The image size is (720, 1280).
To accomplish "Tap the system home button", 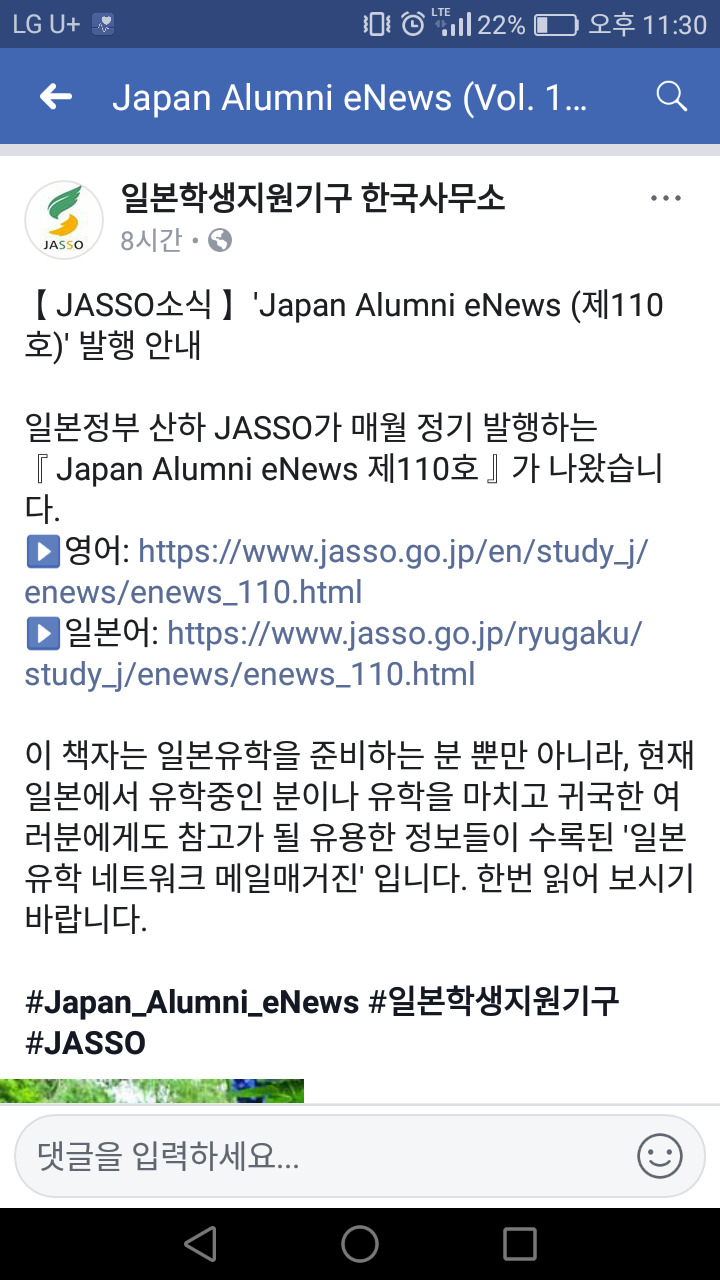I will 360,1244.
